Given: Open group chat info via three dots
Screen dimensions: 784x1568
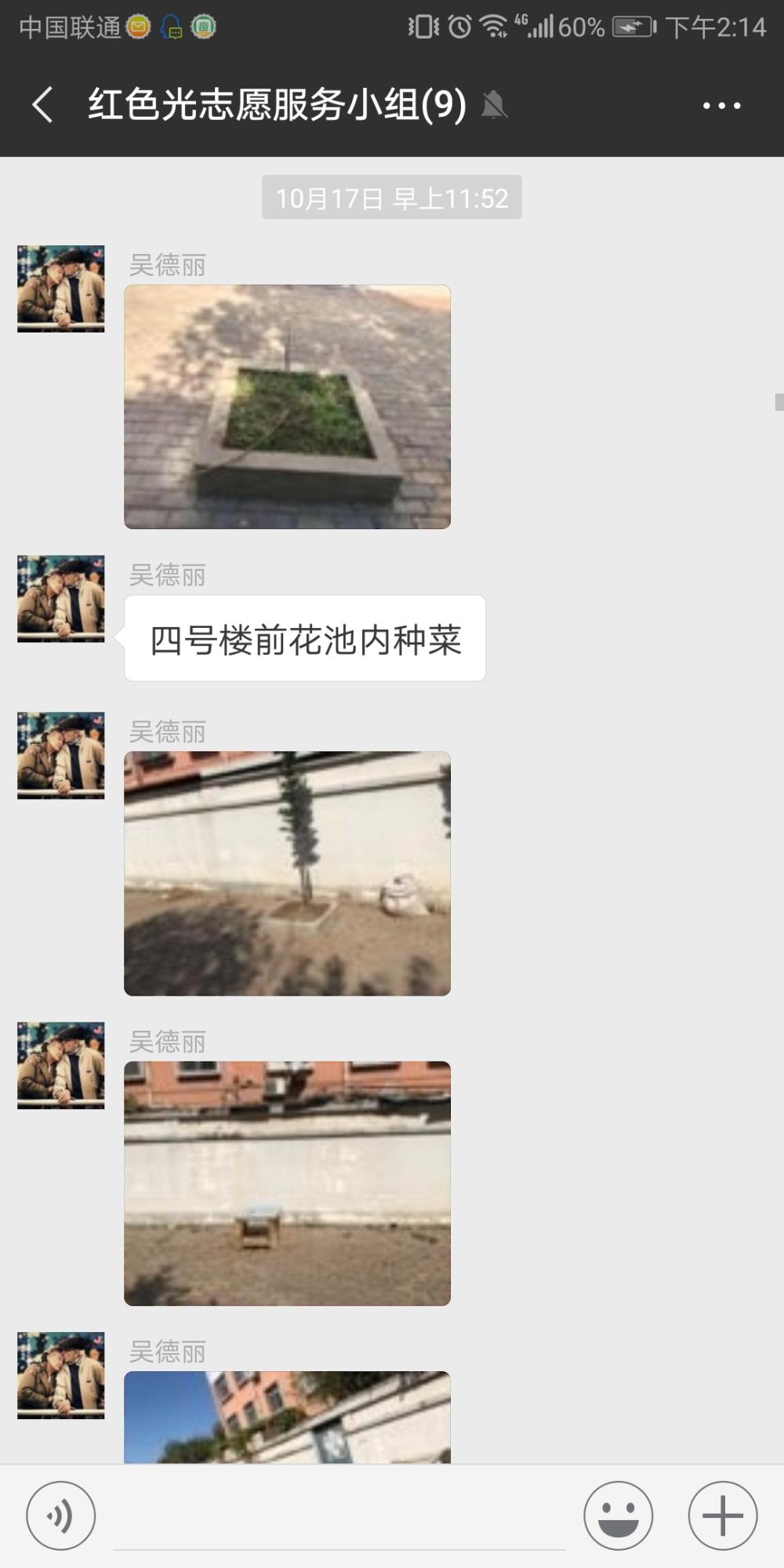Looking at the screenshot, I should [x=721, y=105].
